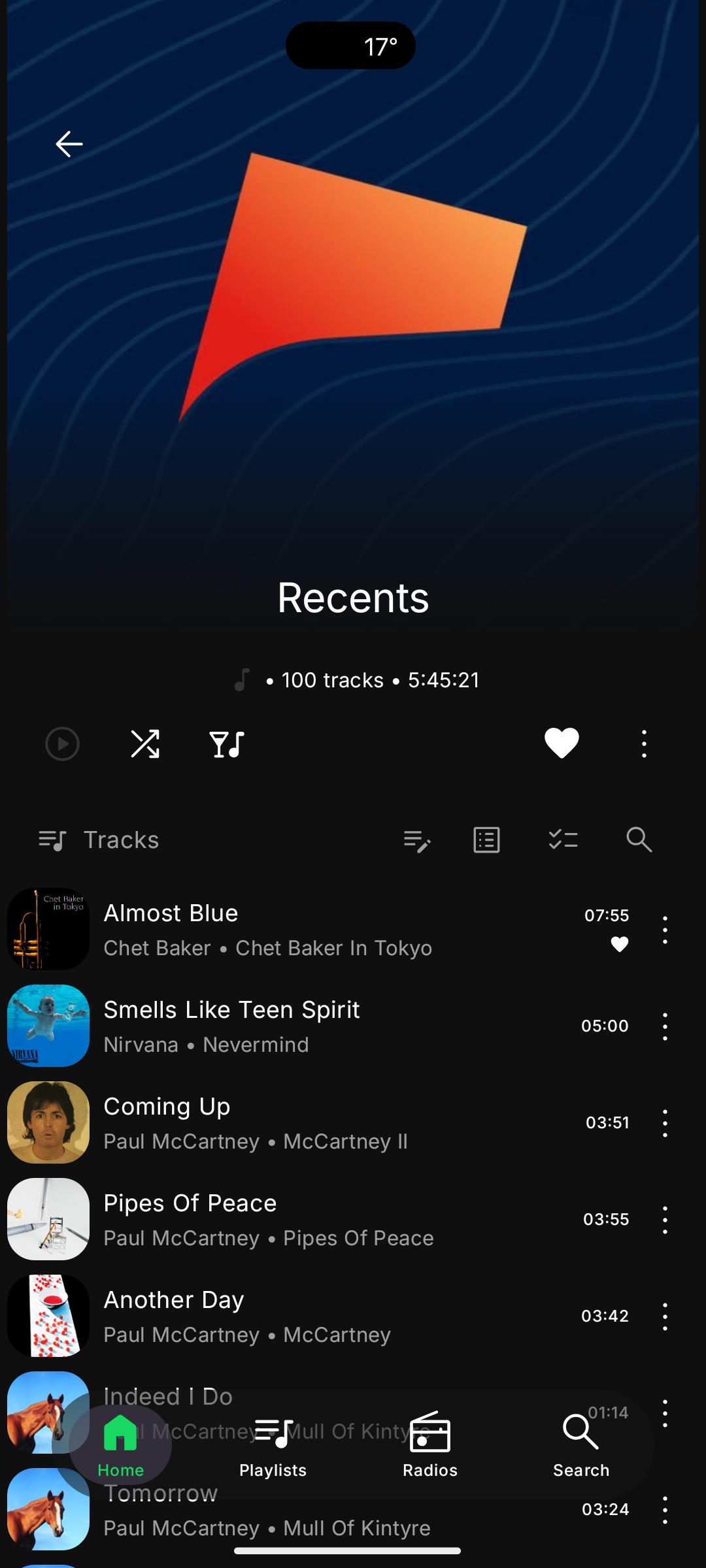
Task: Play the Recents playlist
Action: [62, 743]
